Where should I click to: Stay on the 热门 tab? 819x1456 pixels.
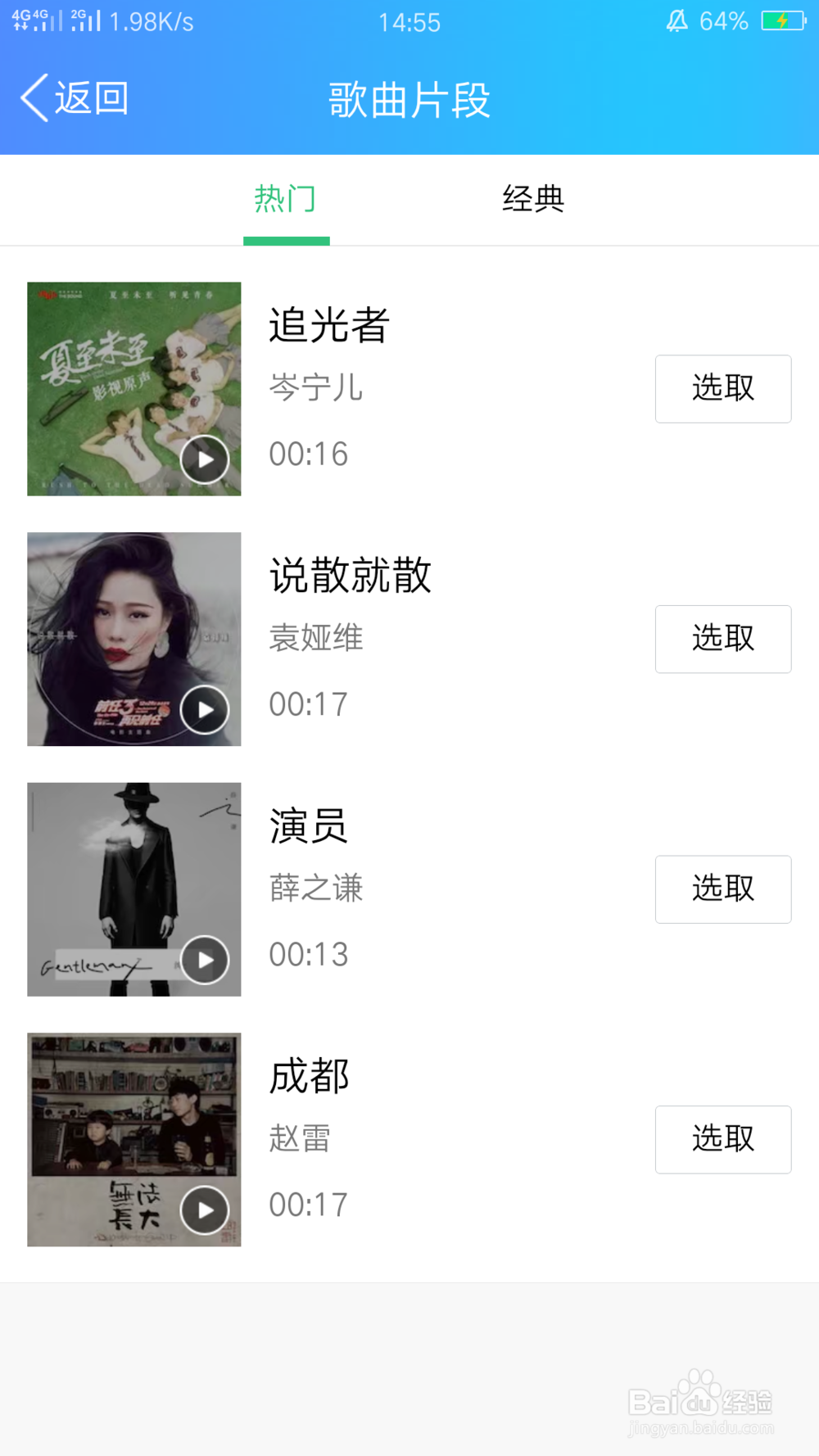287,199
